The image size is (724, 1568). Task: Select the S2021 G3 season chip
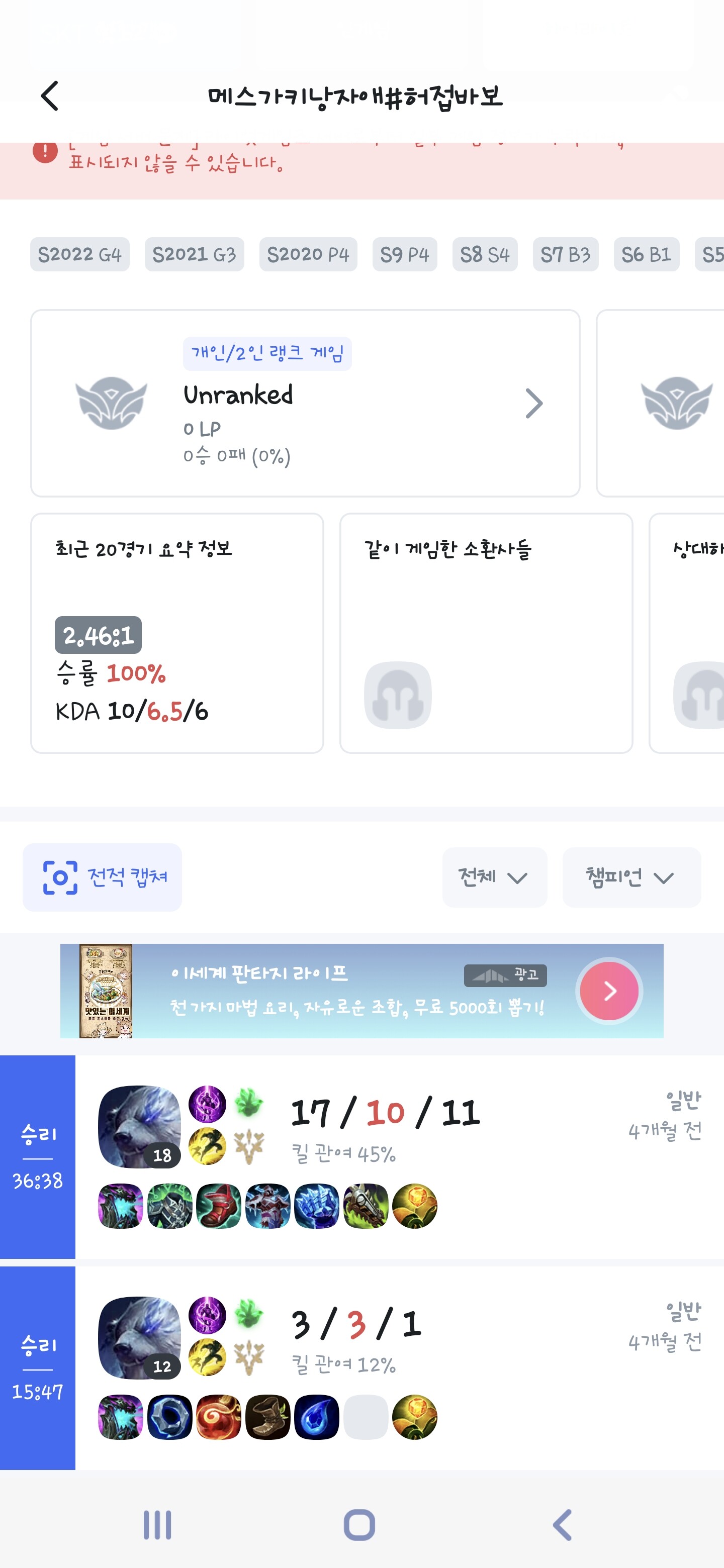(194, 254)
